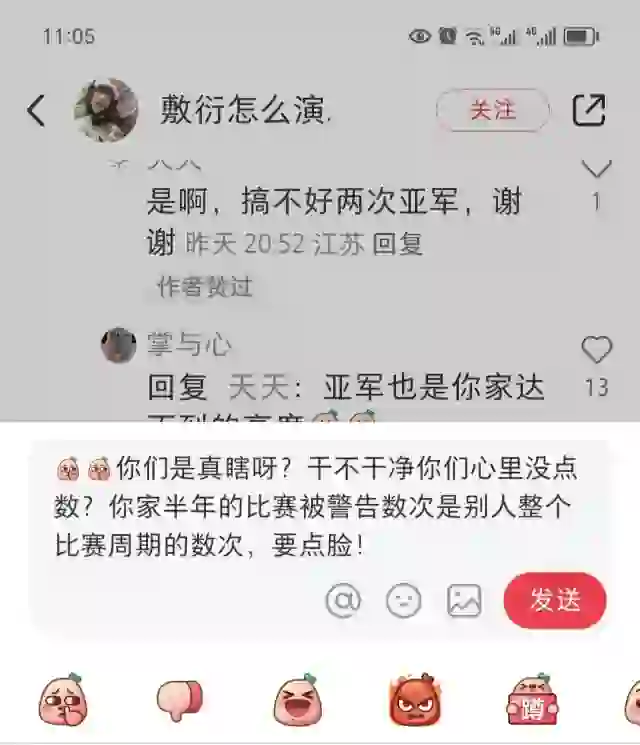Image resolution: width=640 pixels, height=745 pixels.
Task: Open the 敷衍怎么演 author profile avatar
Action: pyautogui.click(x=105, y=110)
